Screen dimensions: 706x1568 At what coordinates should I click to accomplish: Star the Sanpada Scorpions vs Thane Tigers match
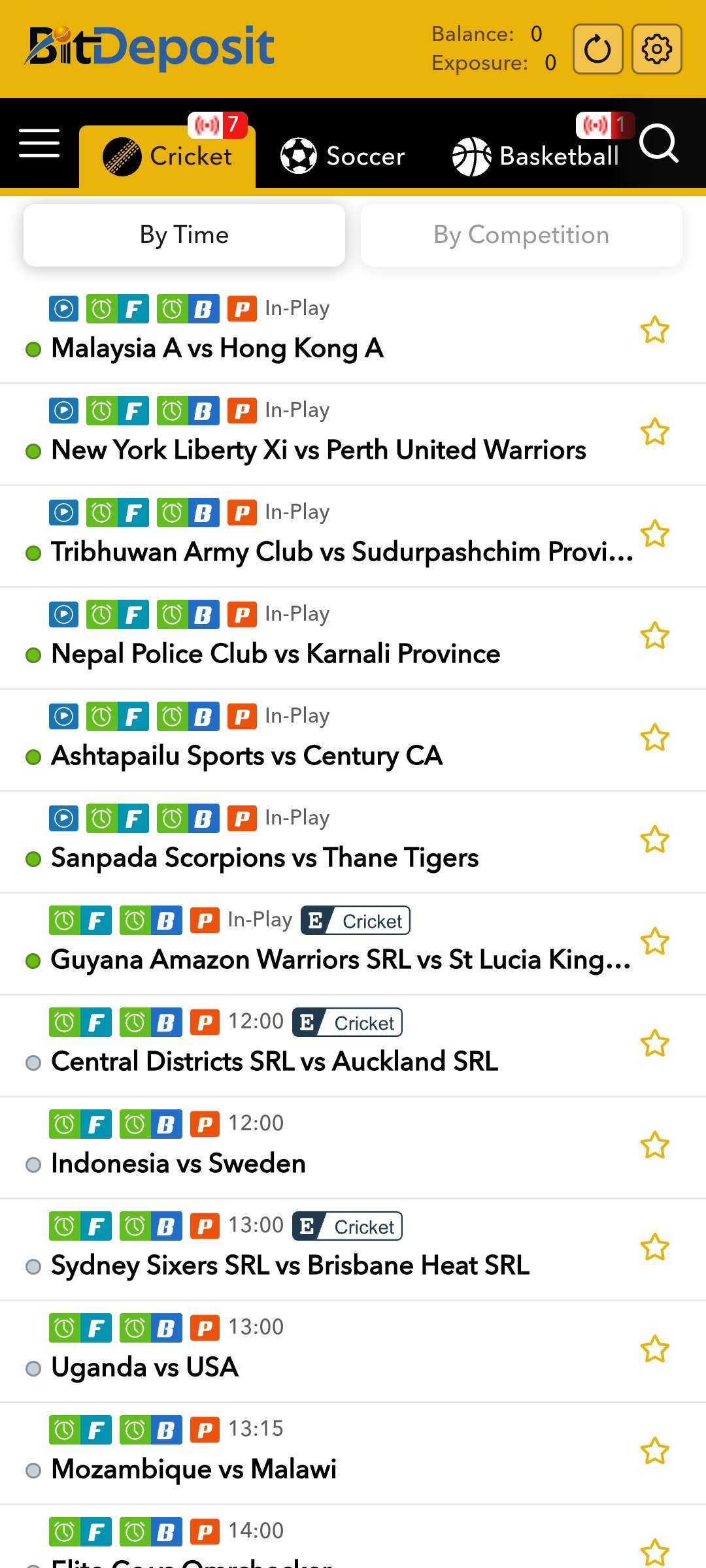point(654,840)
